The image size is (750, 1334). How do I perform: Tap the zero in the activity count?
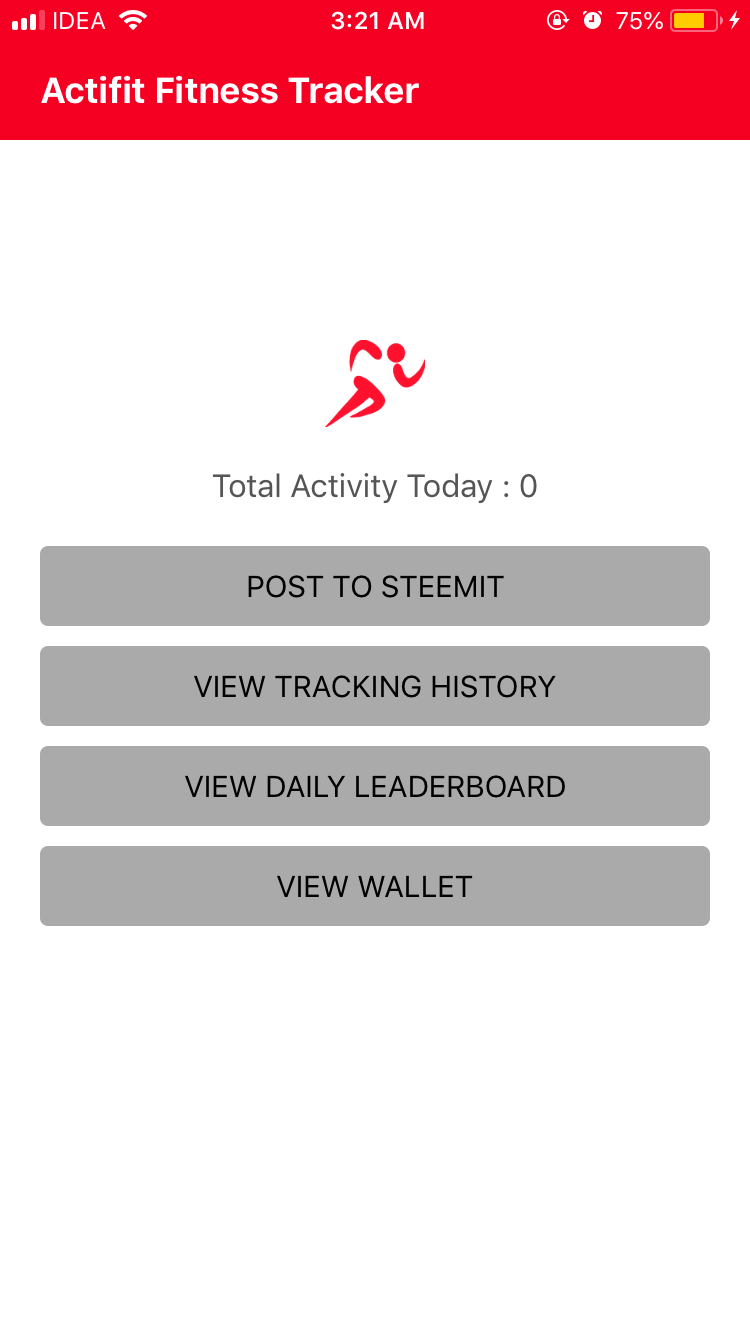[x=530, y=486]
